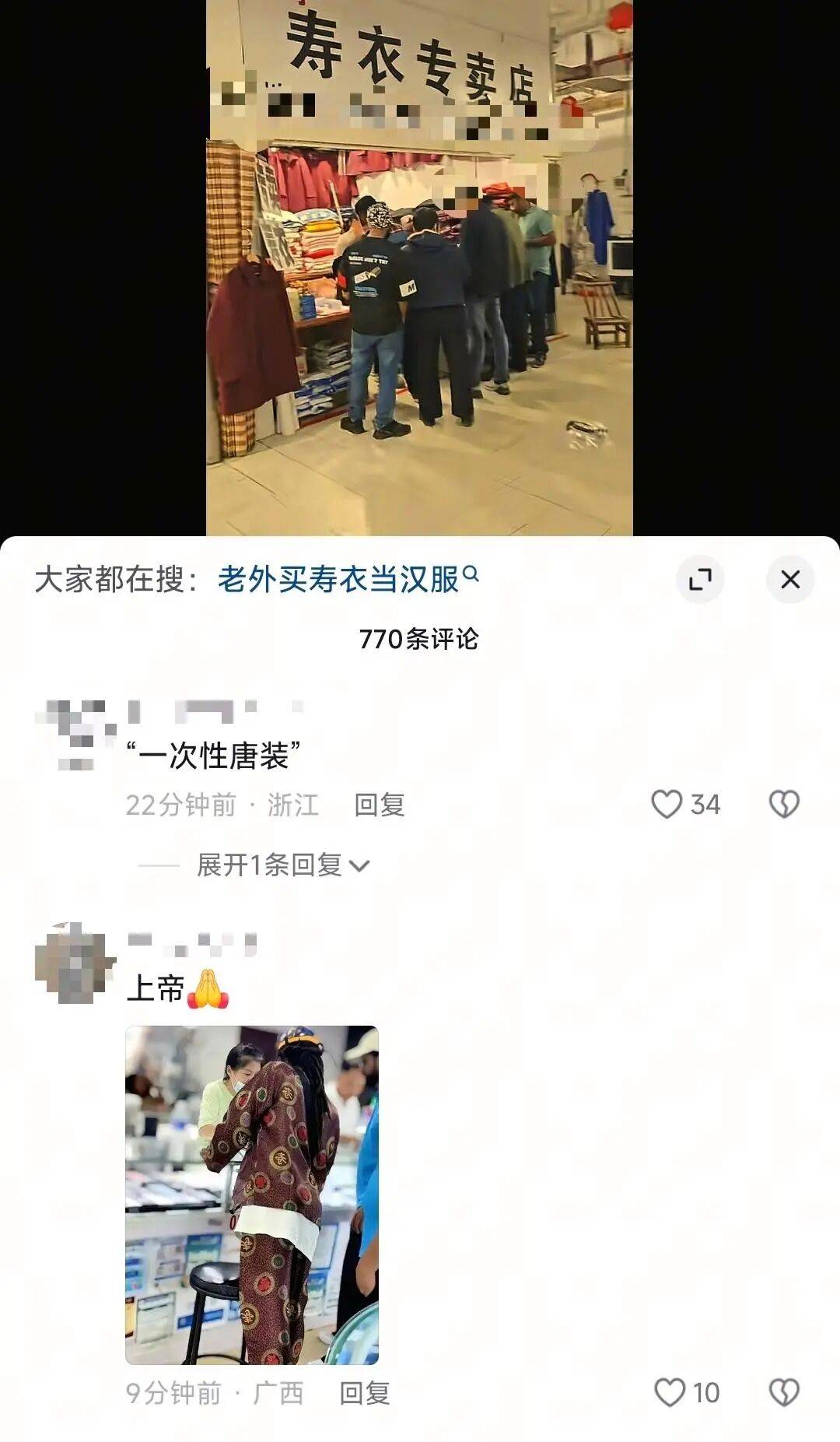840x1442 pixels.
Task: Dislike the 上帝 comment
Action: 783,1392
